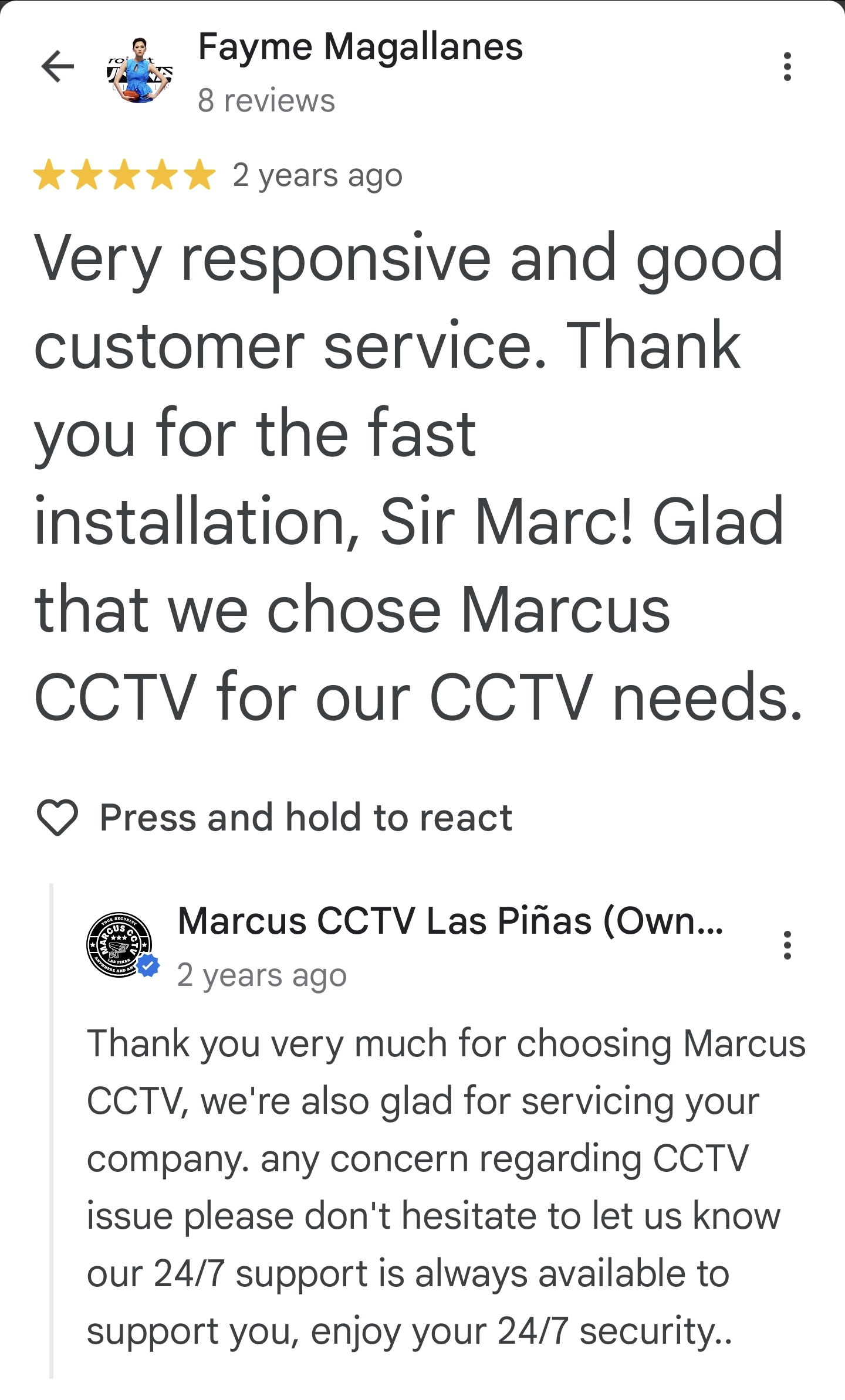Open the overflow menu for Fayme's review
845x1400 pixels.
point(787,66)
